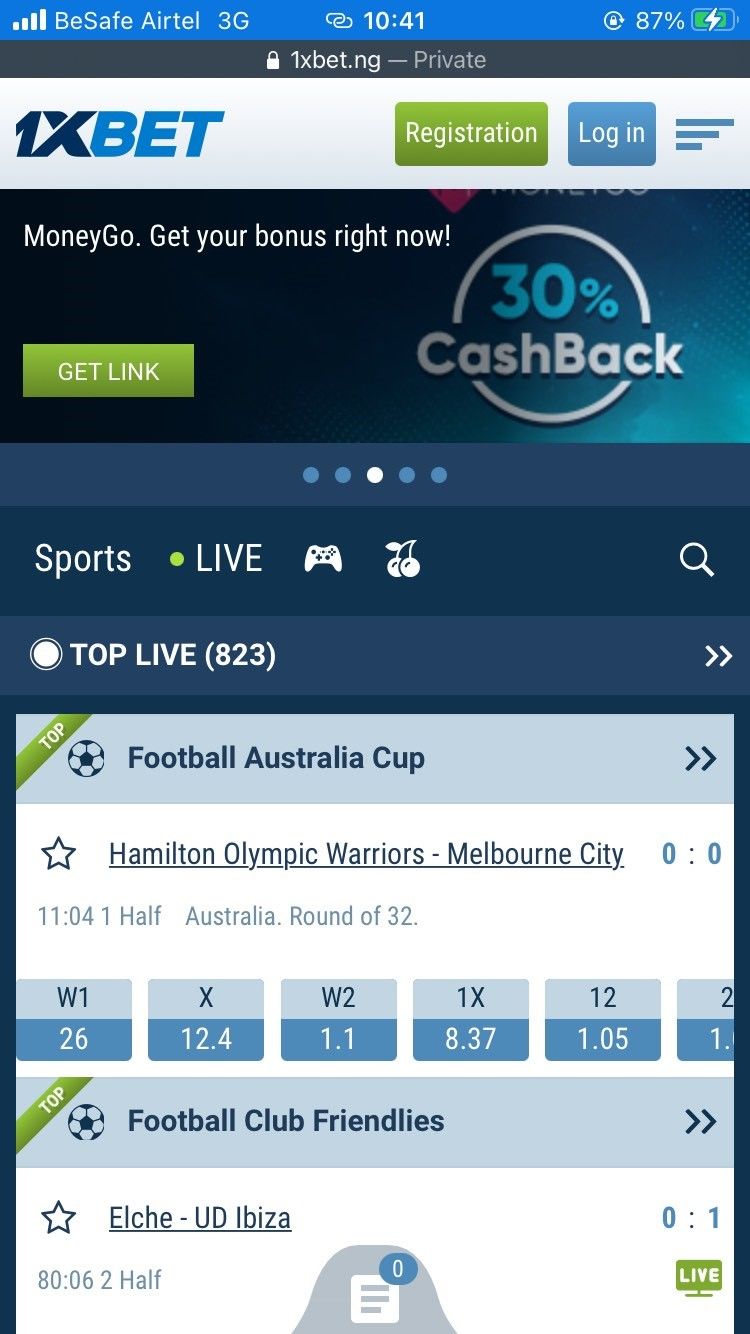
Task: Open Football Club Friendlies league
Action: coord(286,1121)
